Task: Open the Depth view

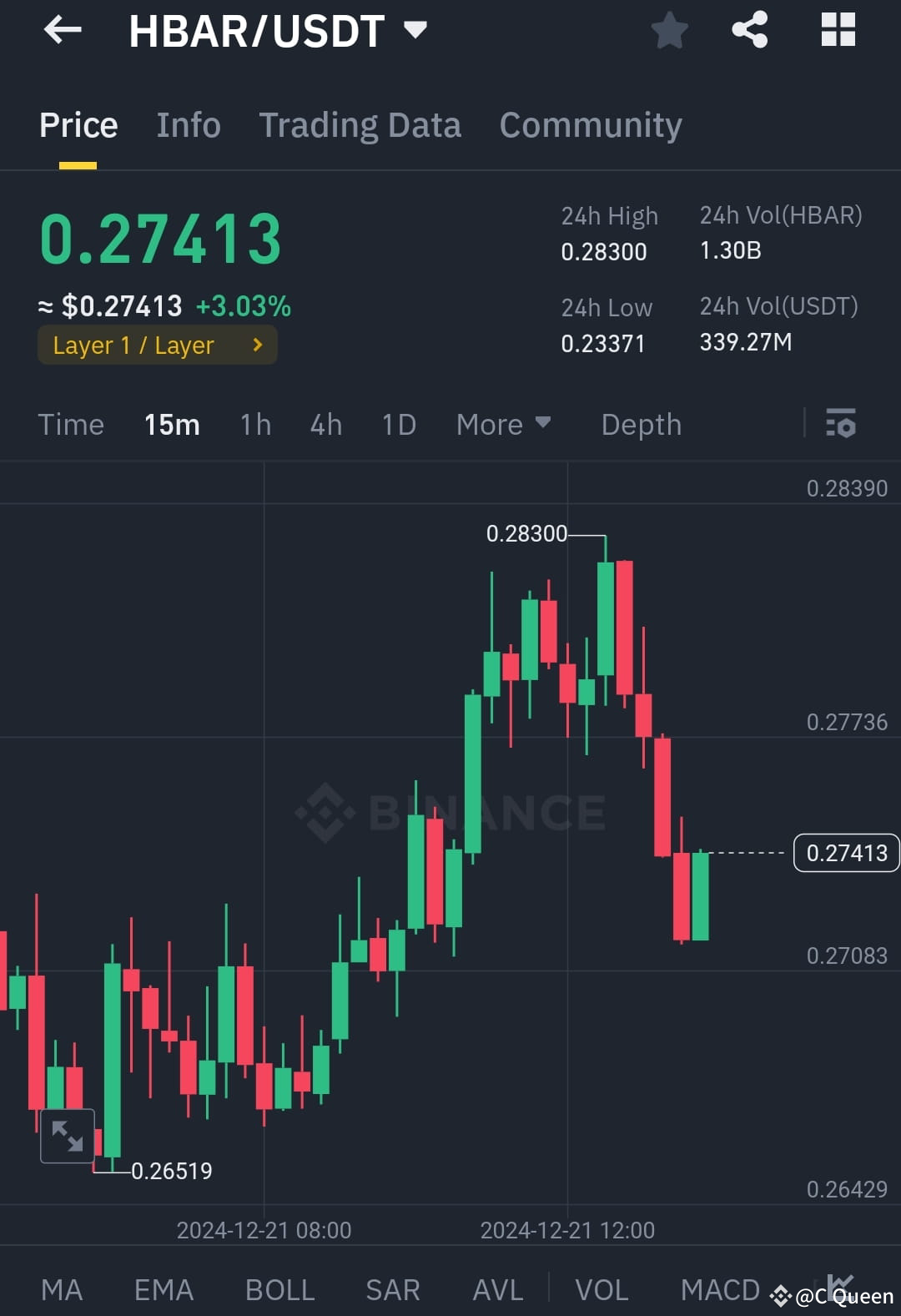Action: pos(641,425)
